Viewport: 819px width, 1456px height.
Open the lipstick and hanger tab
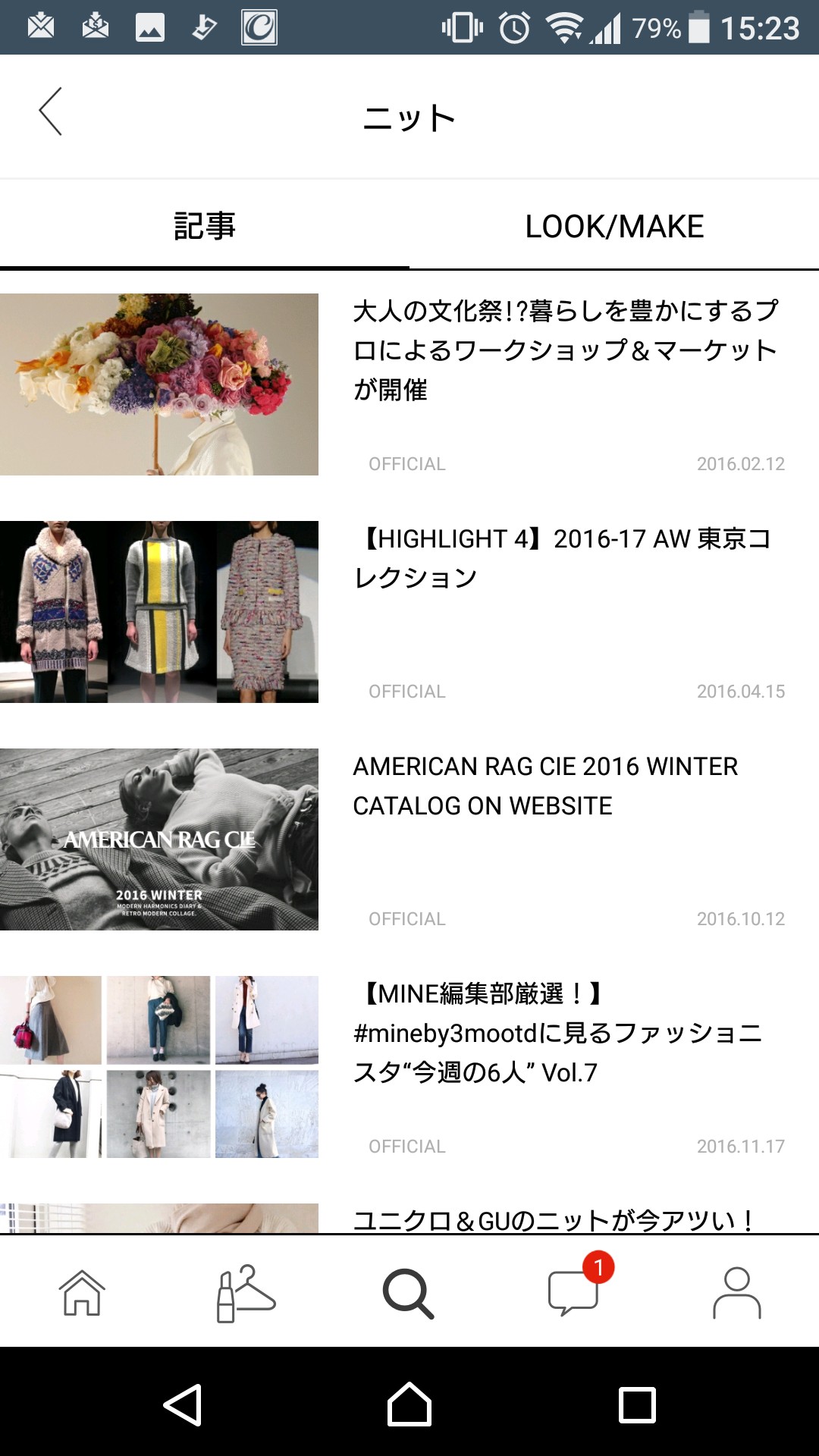tap(246, 1293)
